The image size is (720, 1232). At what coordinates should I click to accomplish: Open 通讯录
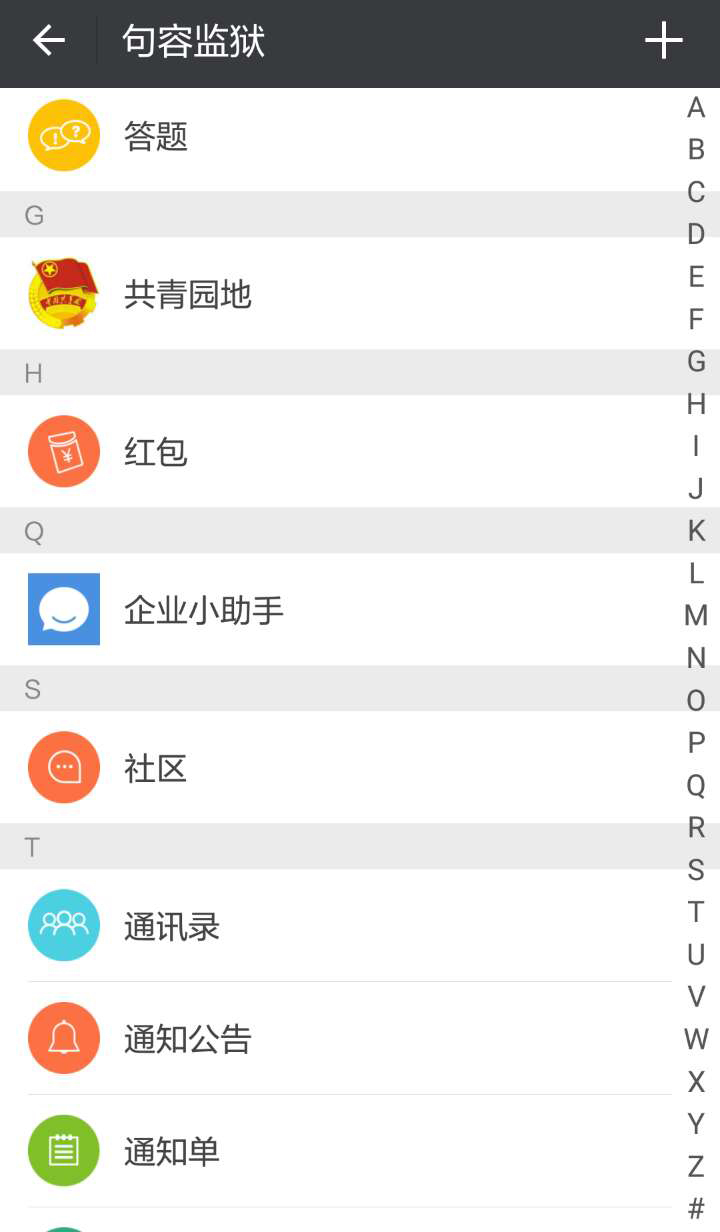coord(336,926)
